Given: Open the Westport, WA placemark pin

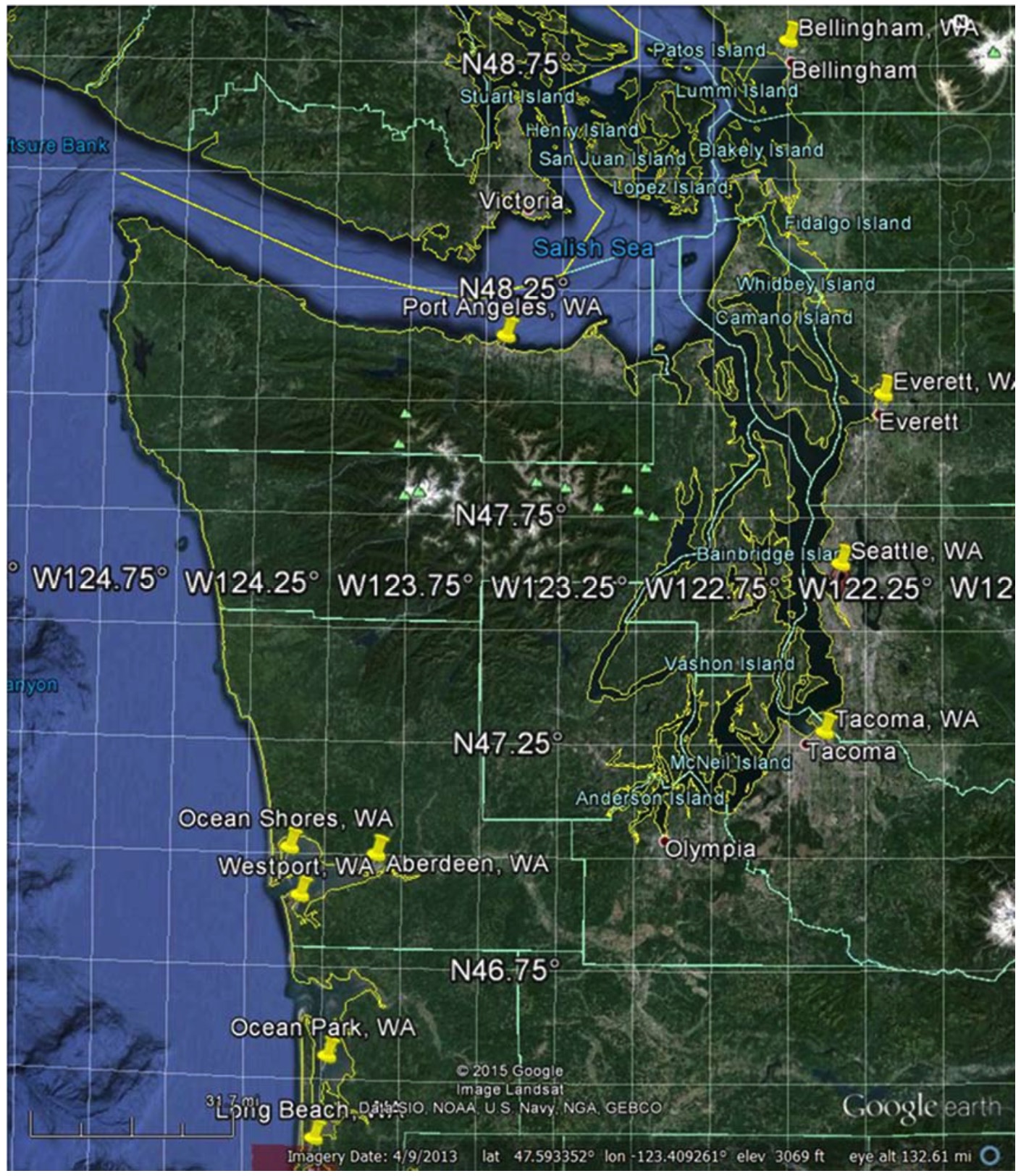Looking at the screenshot, I should point(301,889).
